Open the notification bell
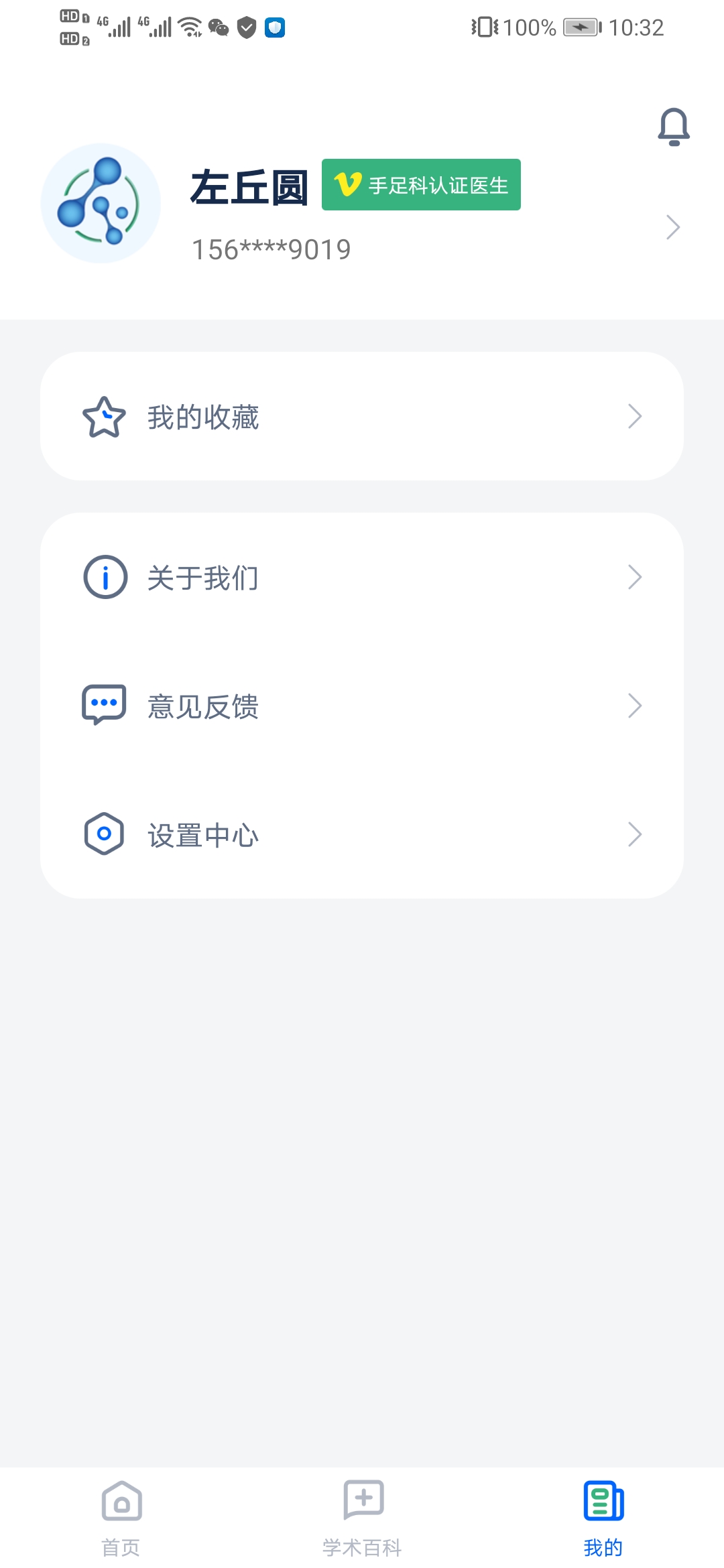 click(673, 126)
